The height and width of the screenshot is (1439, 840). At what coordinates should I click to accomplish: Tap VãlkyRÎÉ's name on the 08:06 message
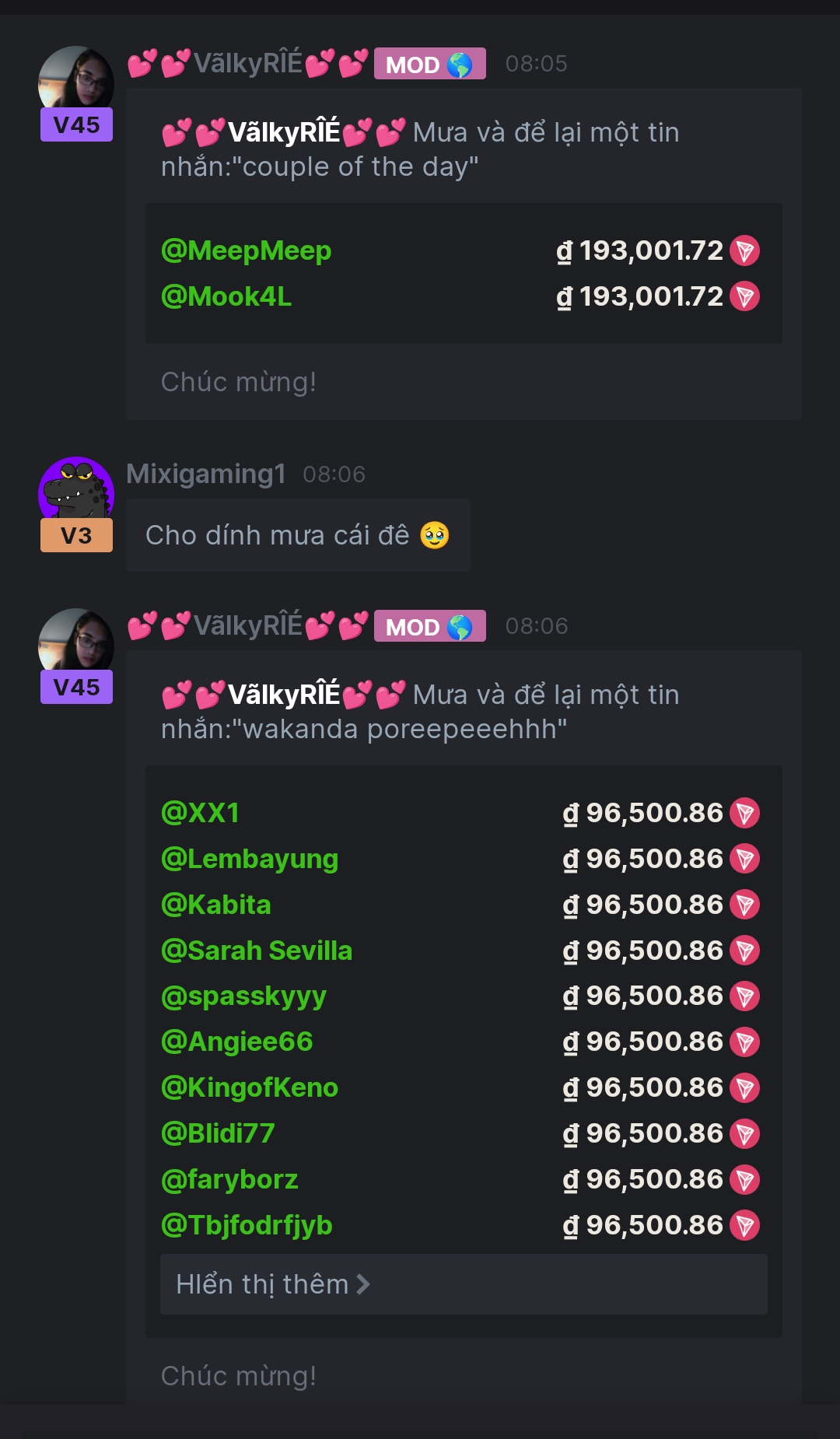(x=247, y=626)
